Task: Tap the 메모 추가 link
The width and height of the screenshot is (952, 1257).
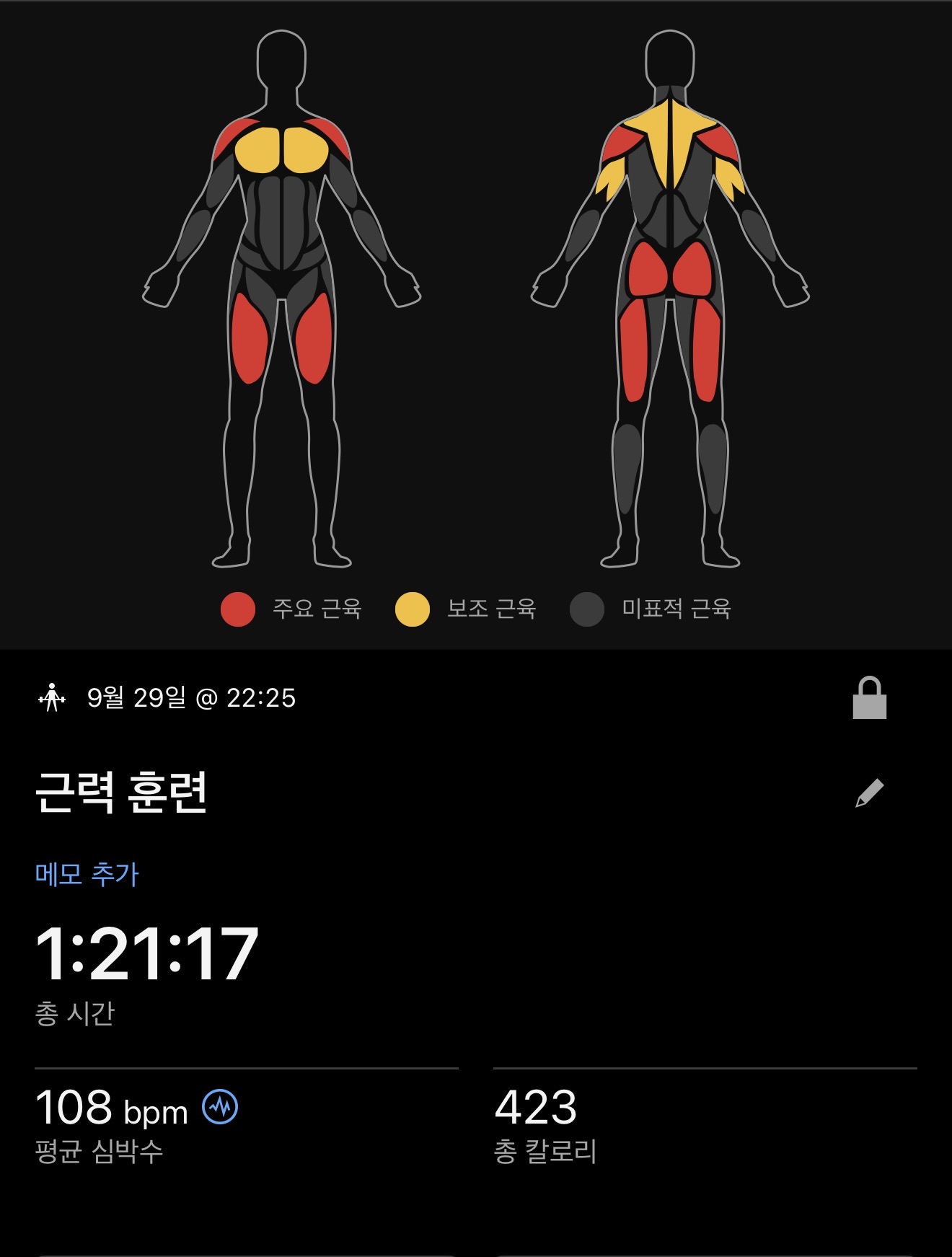Action: [x=87, y=874]
